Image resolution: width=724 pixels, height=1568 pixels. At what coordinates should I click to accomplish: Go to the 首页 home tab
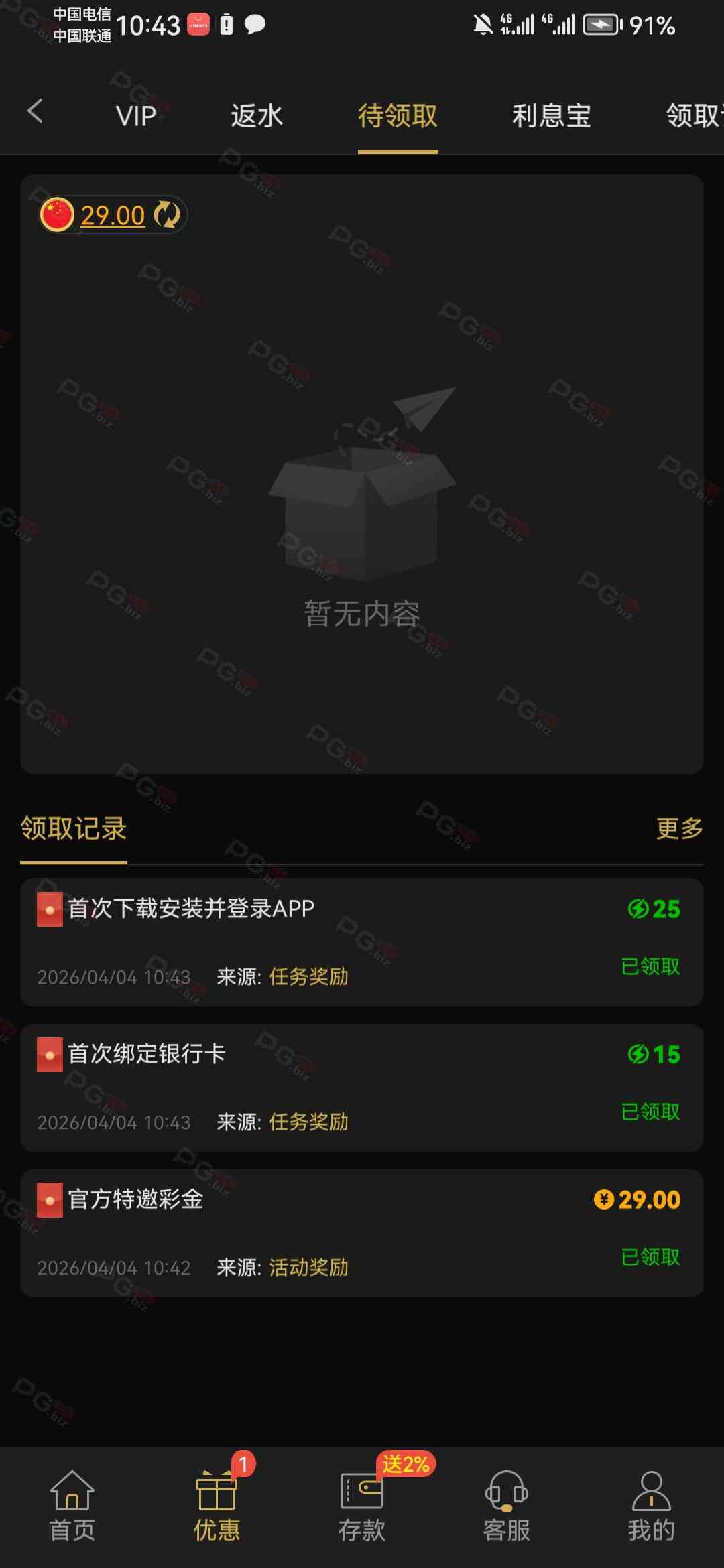[72, 1506]
